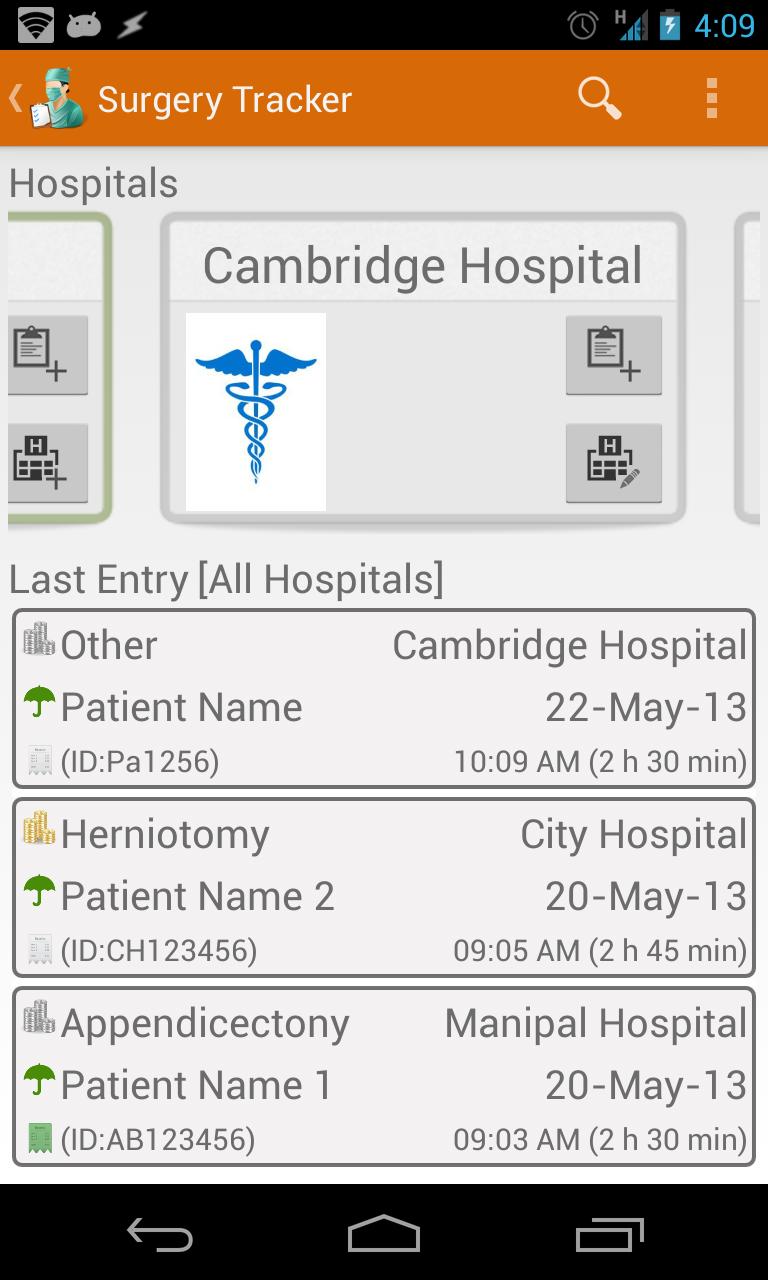This screenshot has height=1280, width=768.
Task: Open the overflow menu at top right
Action: click(x=711, y=98)
